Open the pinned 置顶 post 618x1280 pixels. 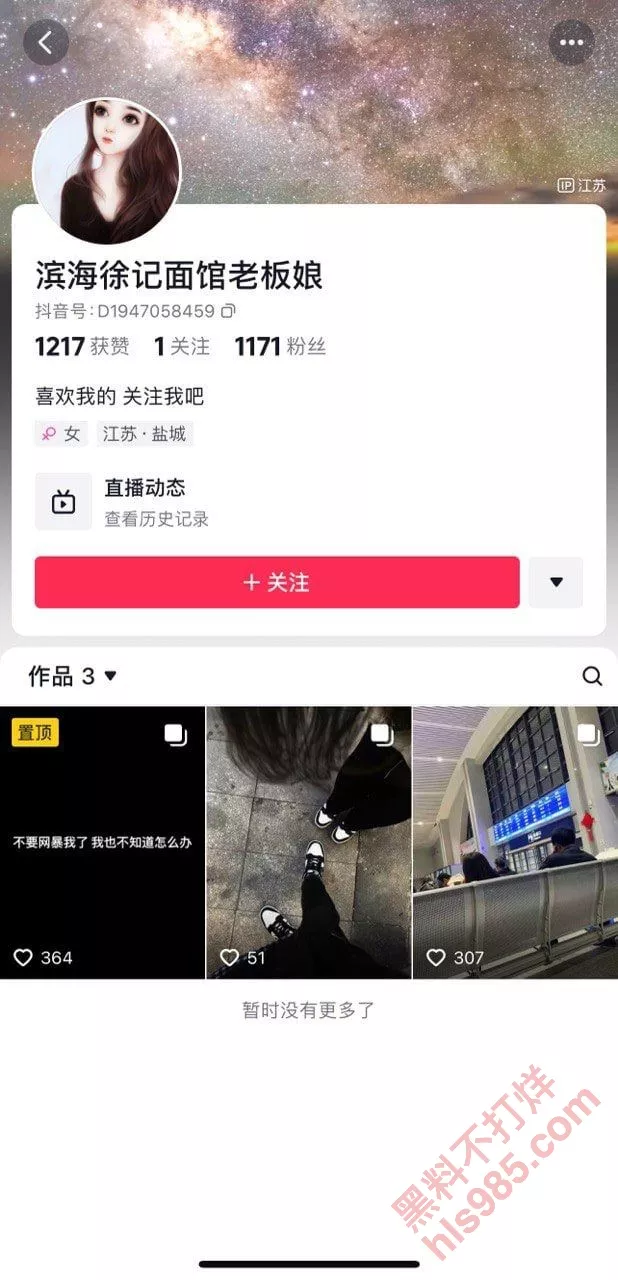(102, 842)
